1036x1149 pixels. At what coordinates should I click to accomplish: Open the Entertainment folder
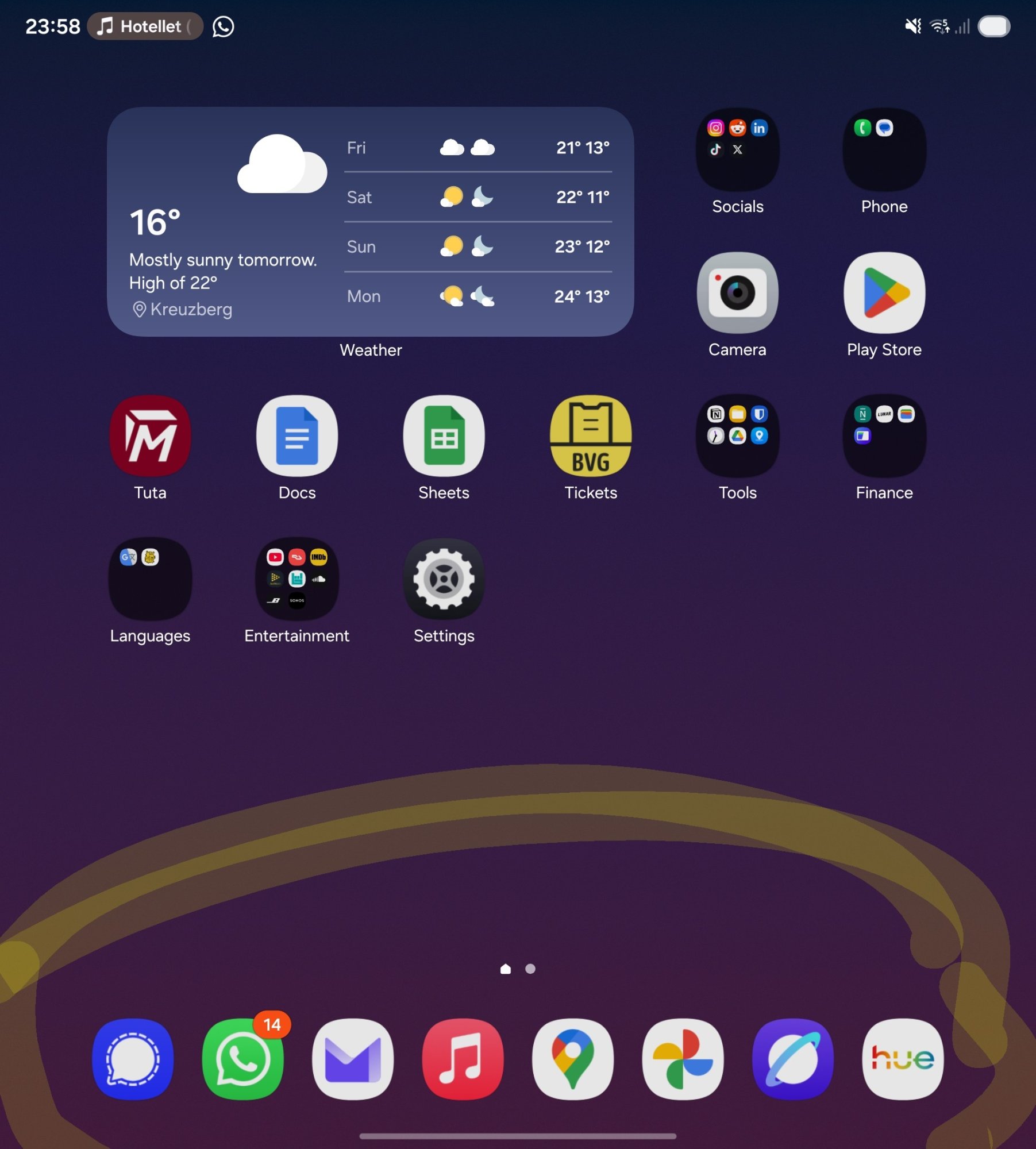296,579
